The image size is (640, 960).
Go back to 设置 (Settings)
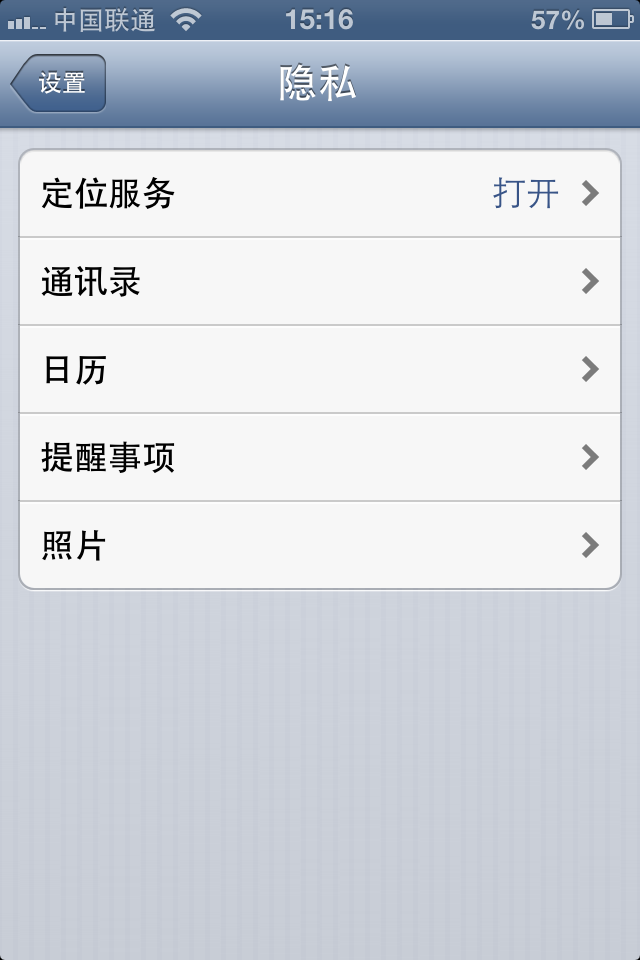59,84
